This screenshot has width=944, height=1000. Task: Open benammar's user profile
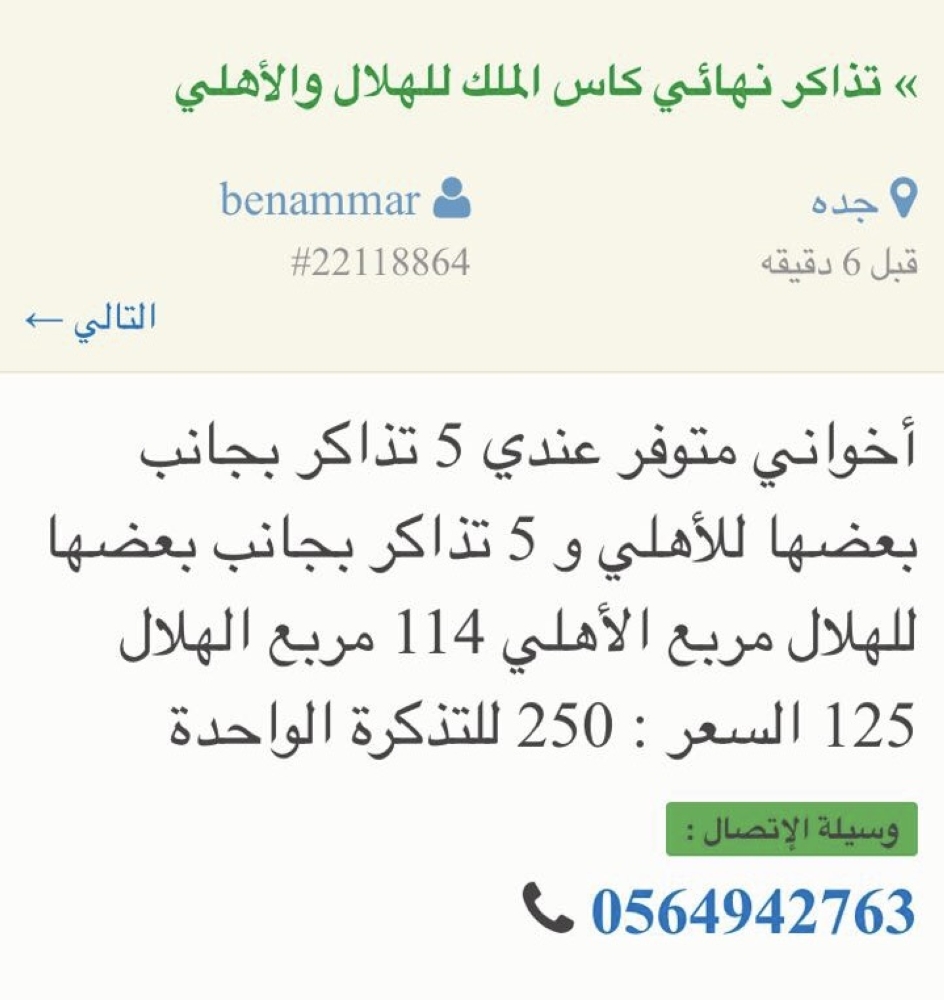click(320, 201)
